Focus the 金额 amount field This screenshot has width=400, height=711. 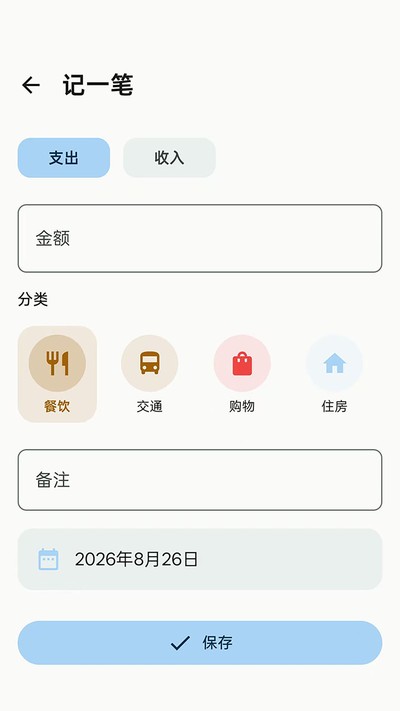[200, 239]
